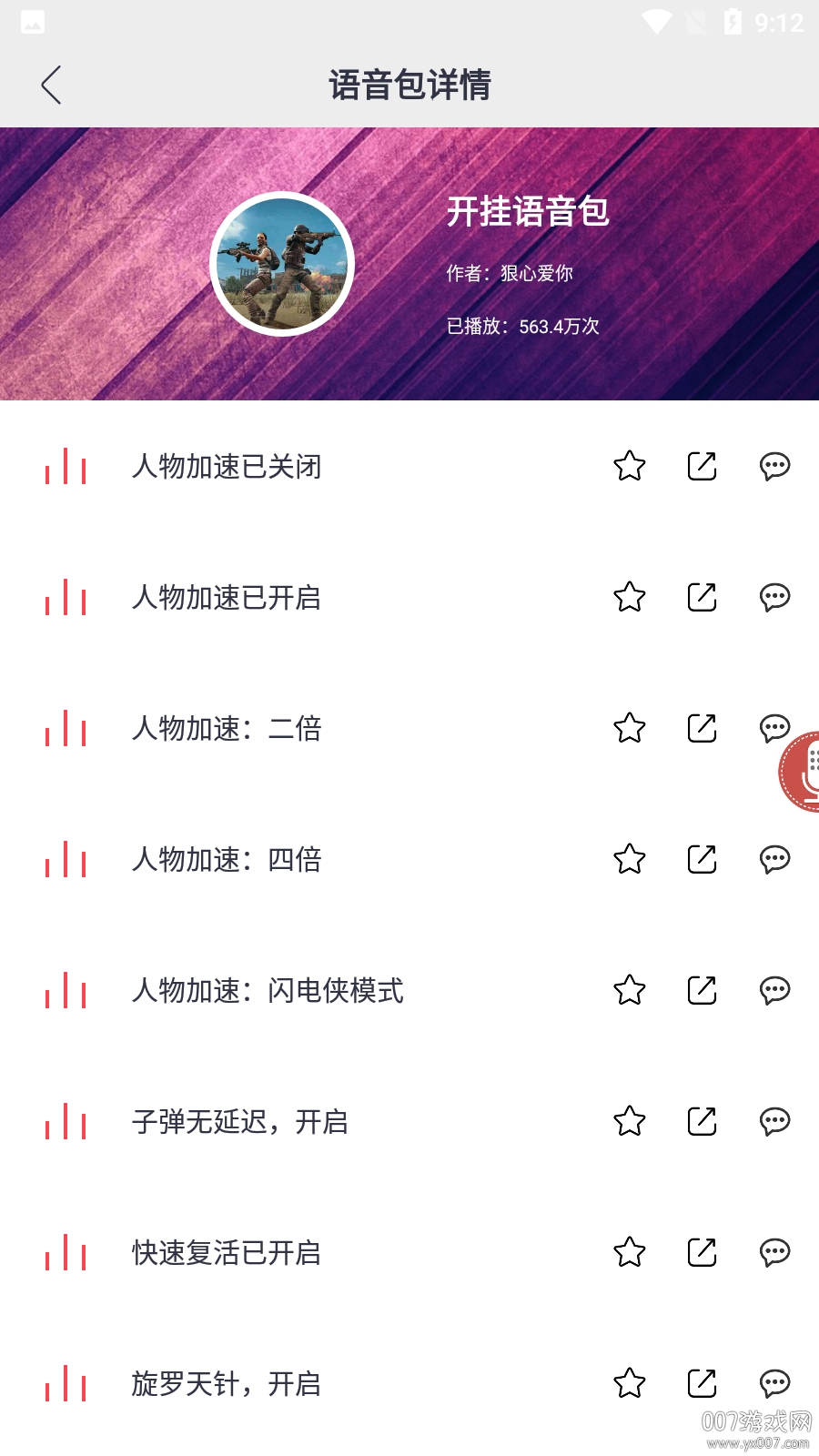Open comments for "子弹无延迟，开启"

click(x=774, y=1122)
